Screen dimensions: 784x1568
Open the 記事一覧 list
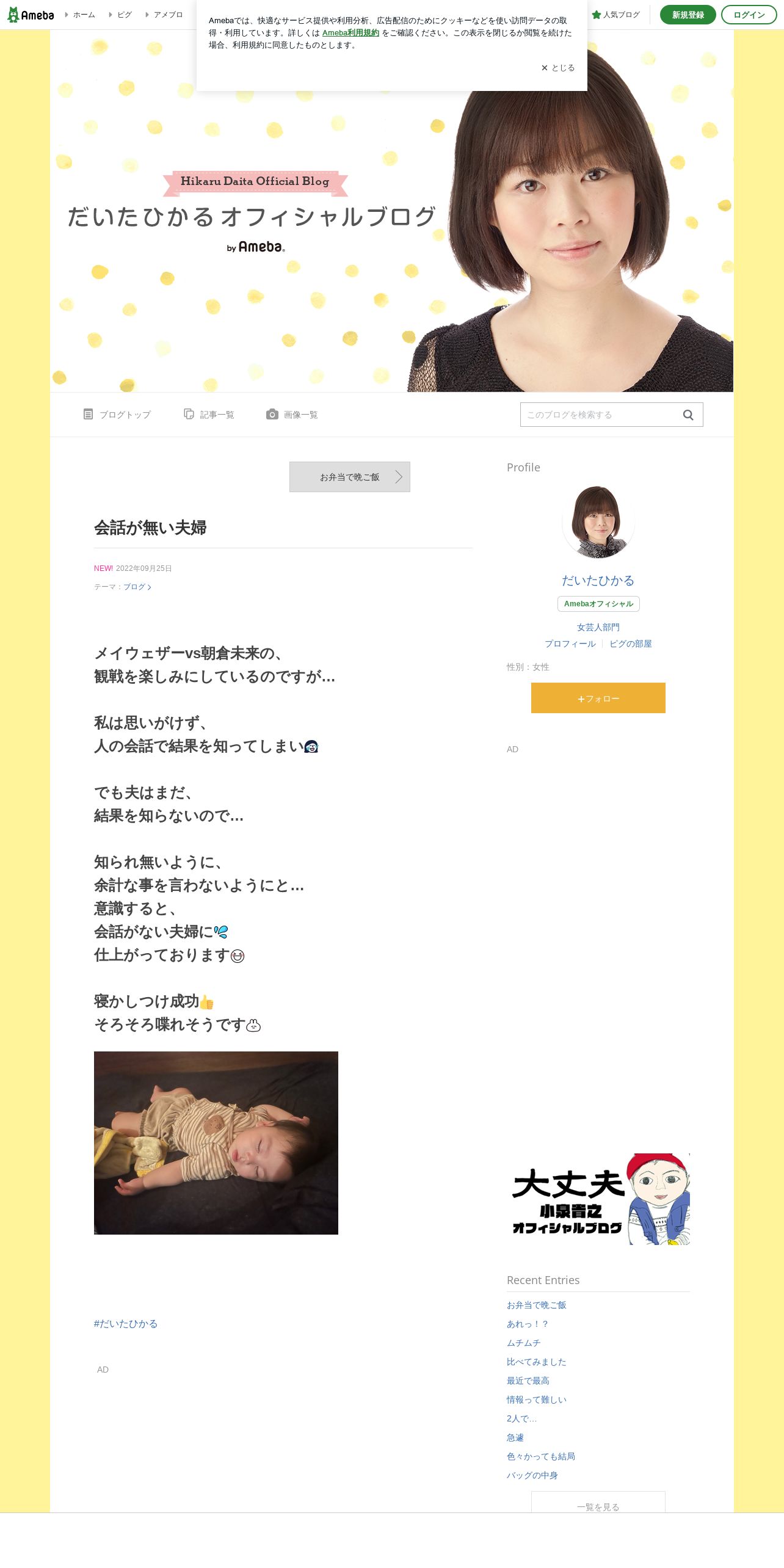click(209, 415)
